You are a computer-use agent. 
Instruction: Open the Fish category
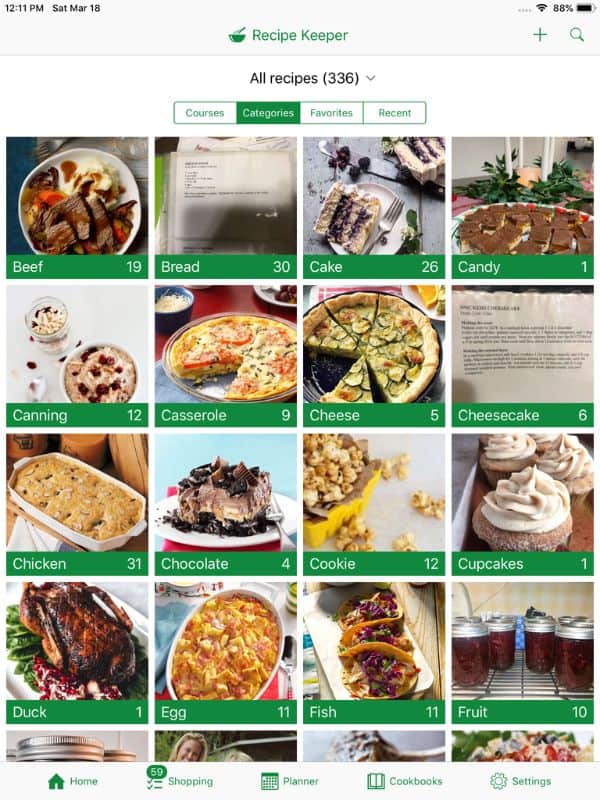click(x=374, y=652)
